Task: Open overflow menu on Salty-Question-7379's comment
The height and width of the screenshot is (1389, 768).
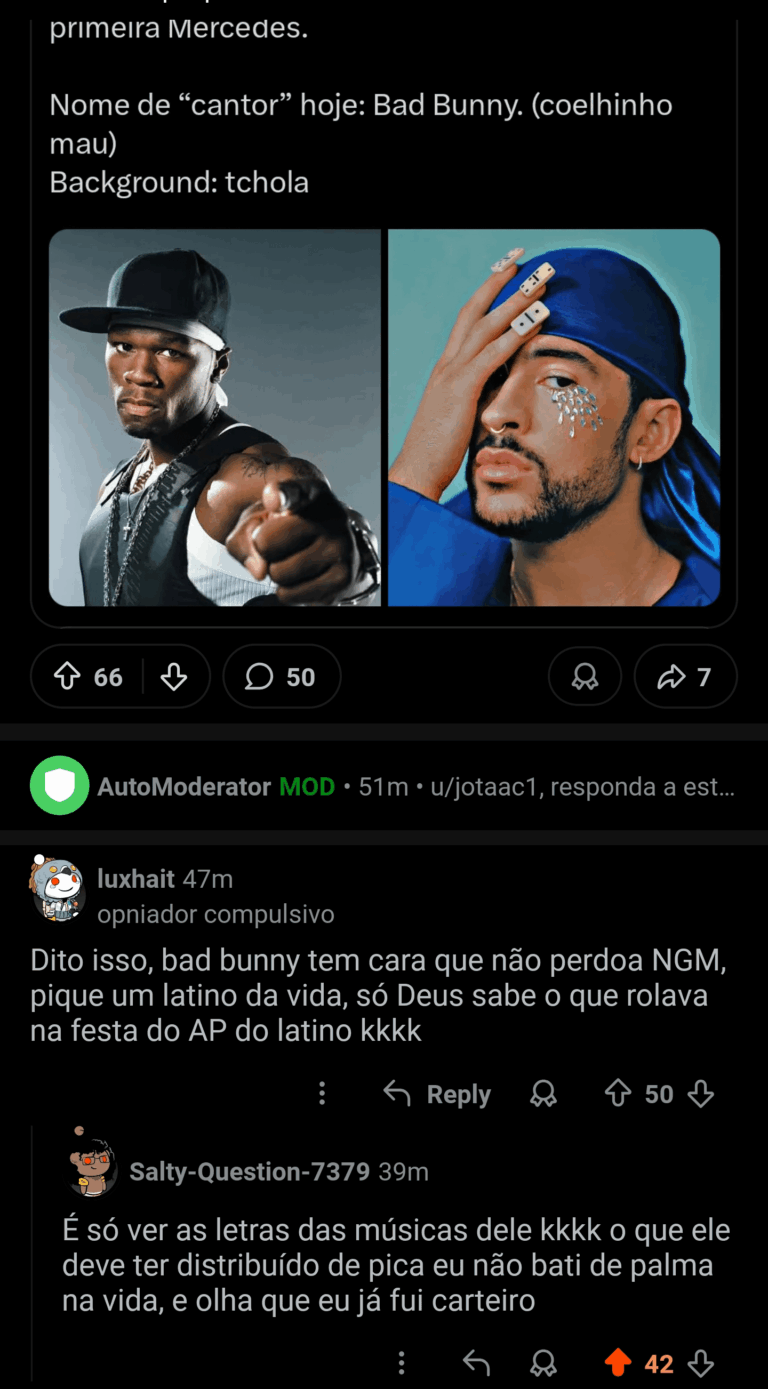Action: pyautogui.click(x=401, y=1362)
